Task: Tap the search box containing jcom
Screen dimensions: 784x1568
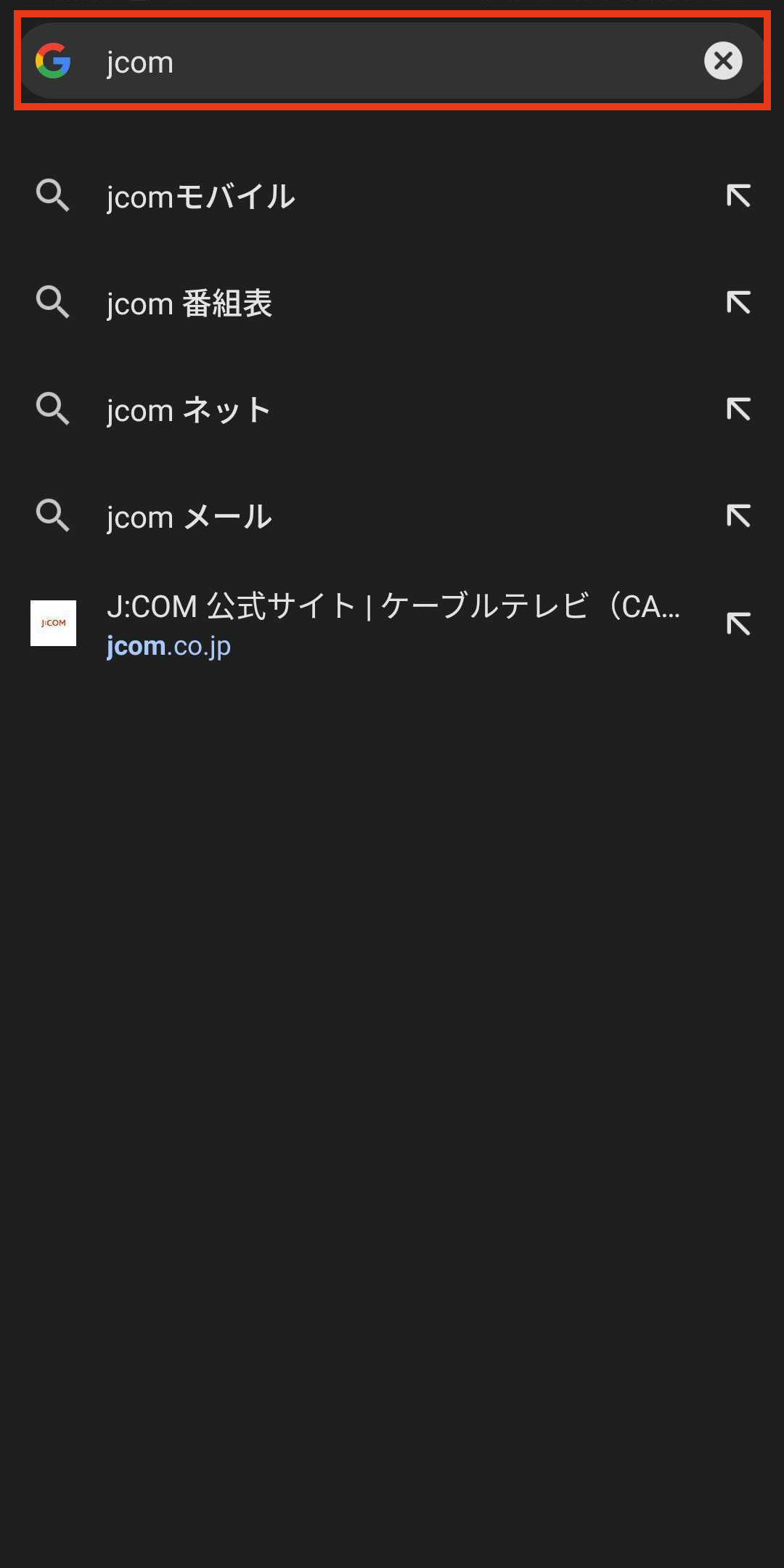Action: [392, 61]
